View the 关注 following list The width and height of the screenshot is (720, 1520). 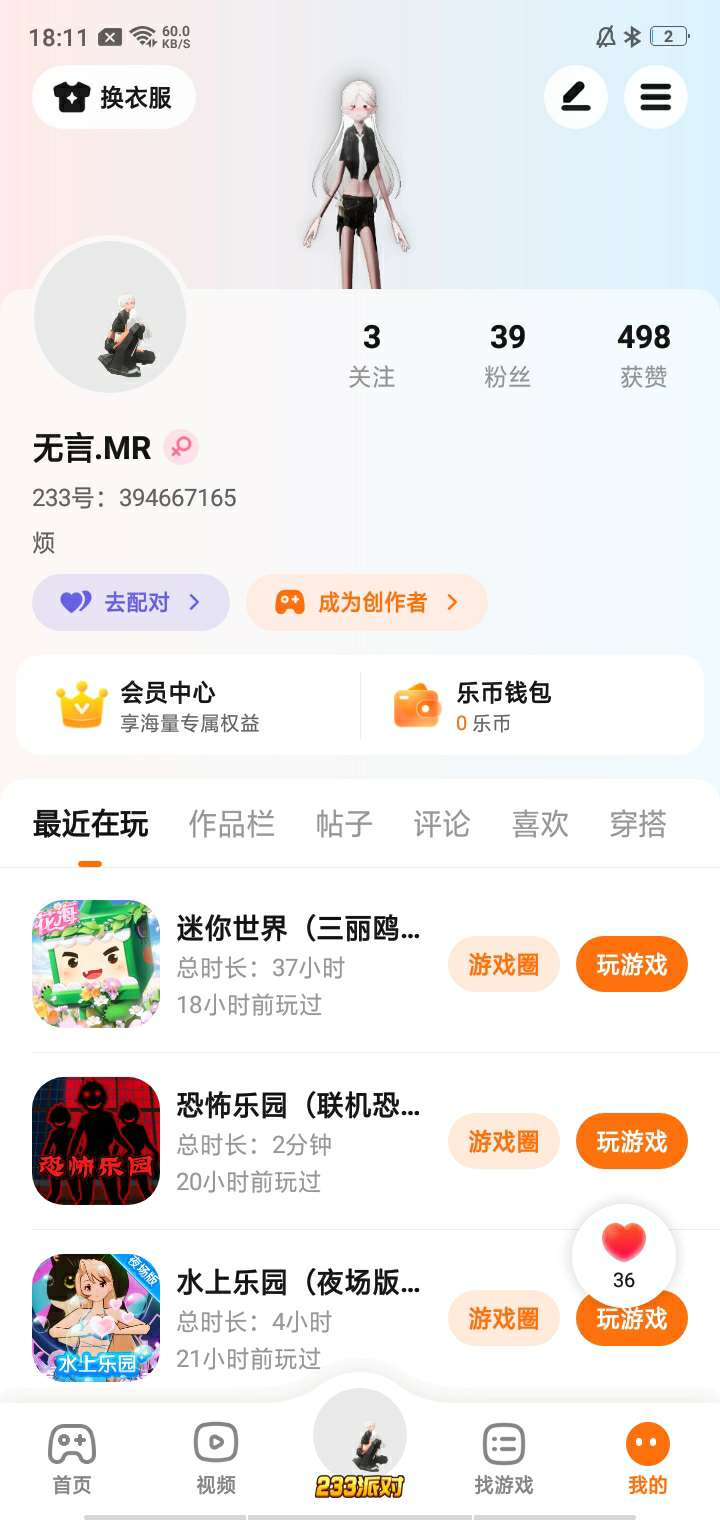[371, 355]
